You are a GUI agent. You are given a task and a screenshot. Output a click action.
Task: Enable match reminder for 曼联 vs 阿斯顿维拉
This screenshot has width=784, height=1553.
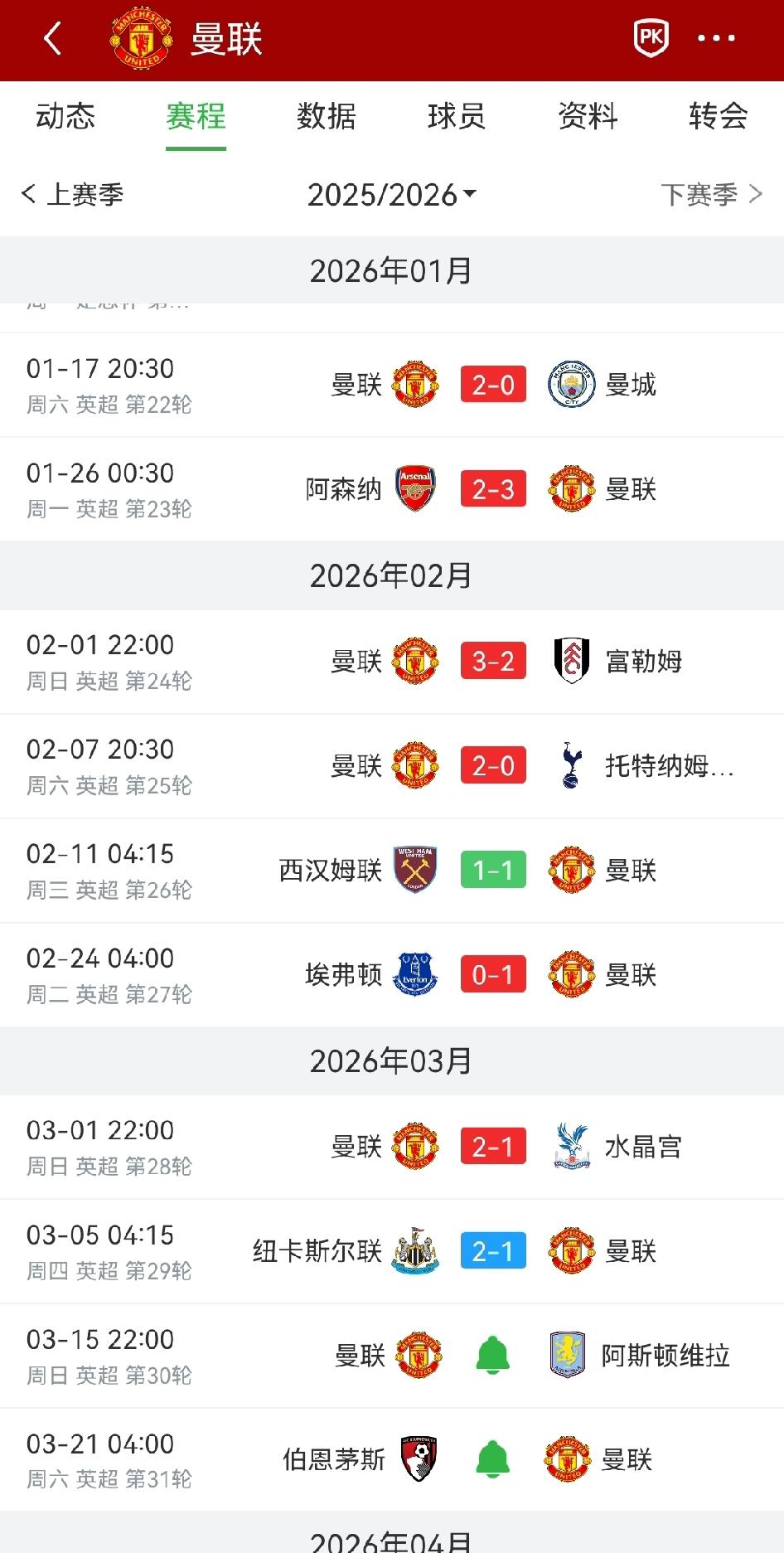[x=493, y=1355]
